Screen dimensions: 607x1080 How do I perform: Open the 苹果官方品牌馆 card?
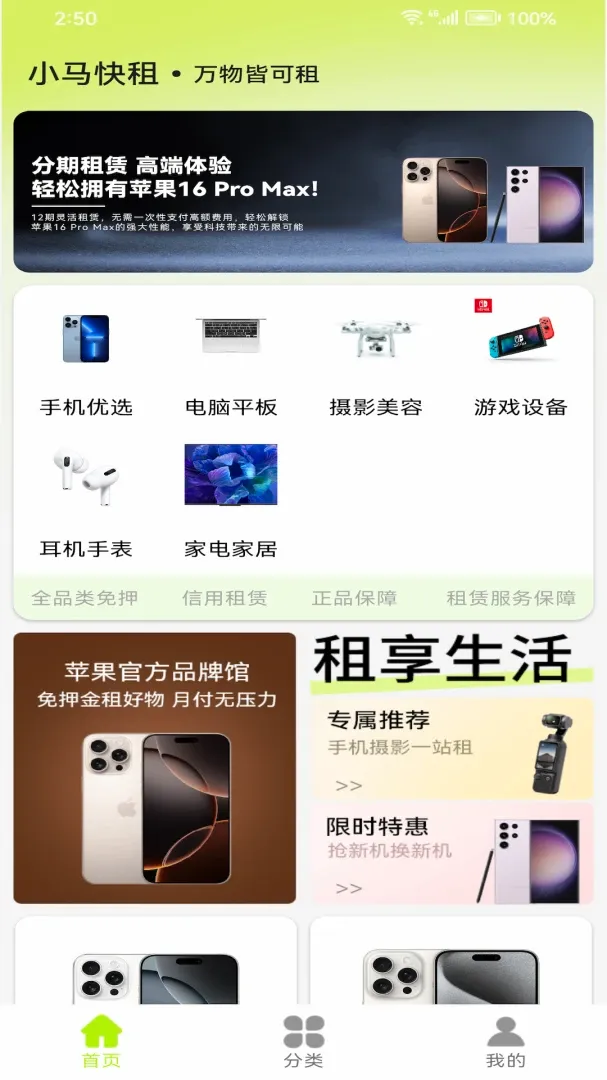(x=155, y=768)
